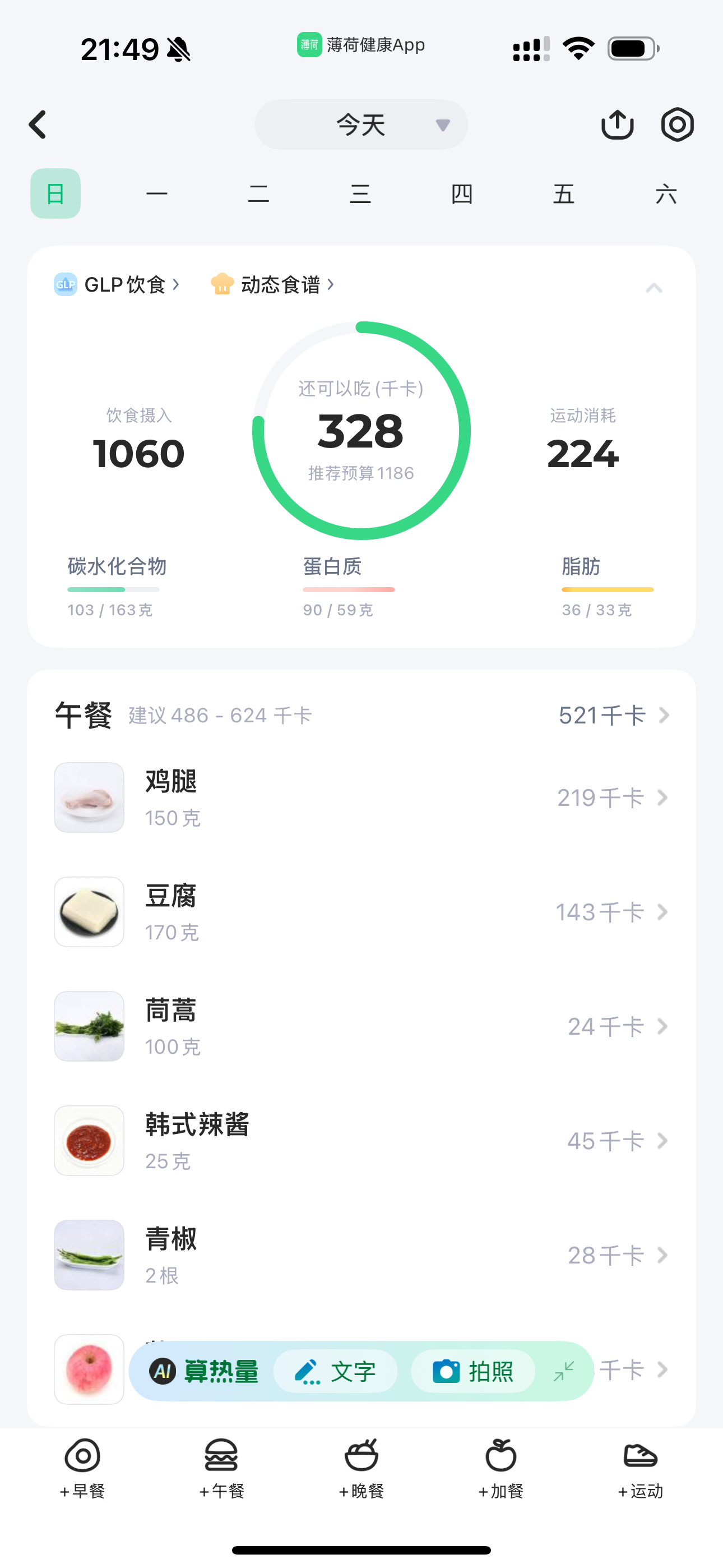Image resolution: width=723 pixels, height=1568 pixels.
Task: Minimize the AI 算热量 floating bar
Action: pyautogui.click(x=564, y=1371)
